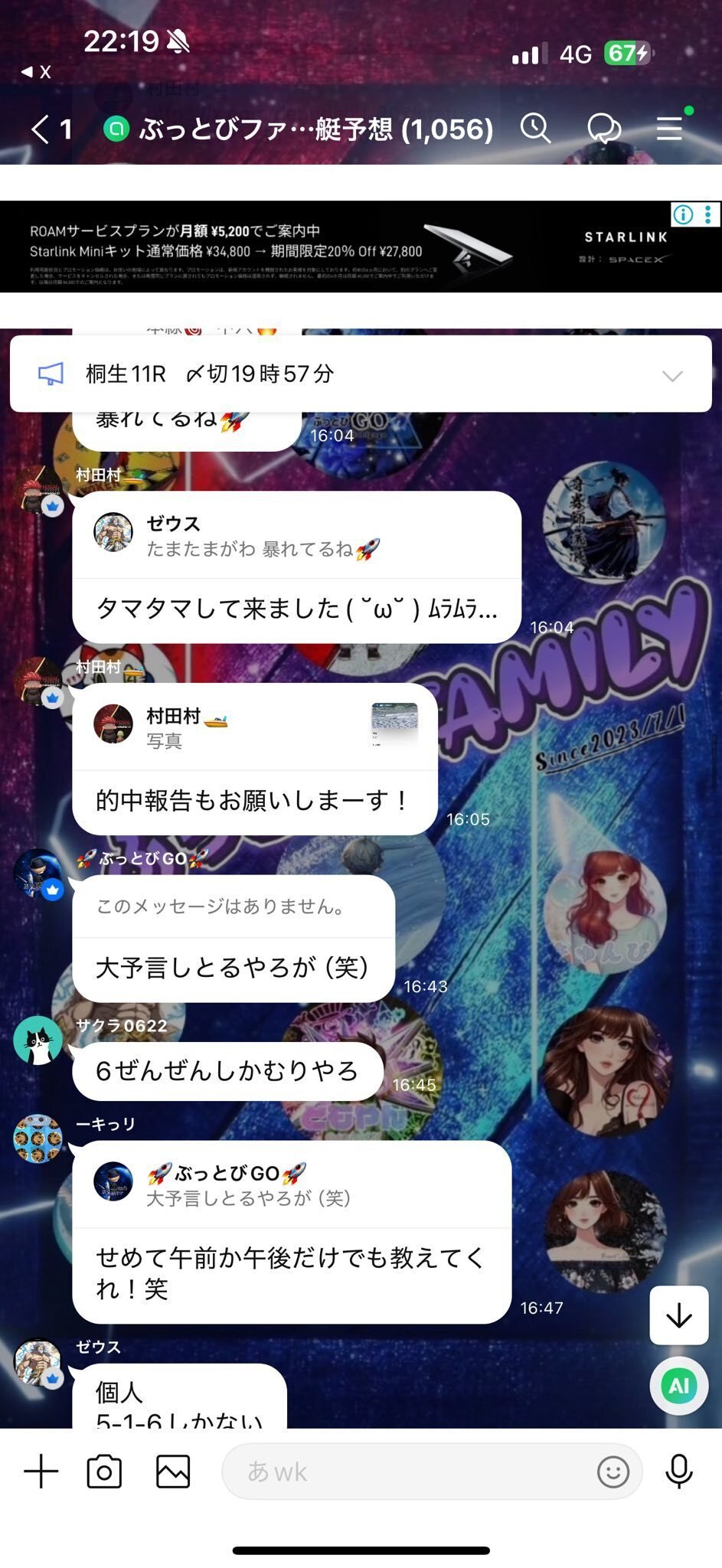Search messages in this chat
722x1568 pixels.
[x=535, y=129]
